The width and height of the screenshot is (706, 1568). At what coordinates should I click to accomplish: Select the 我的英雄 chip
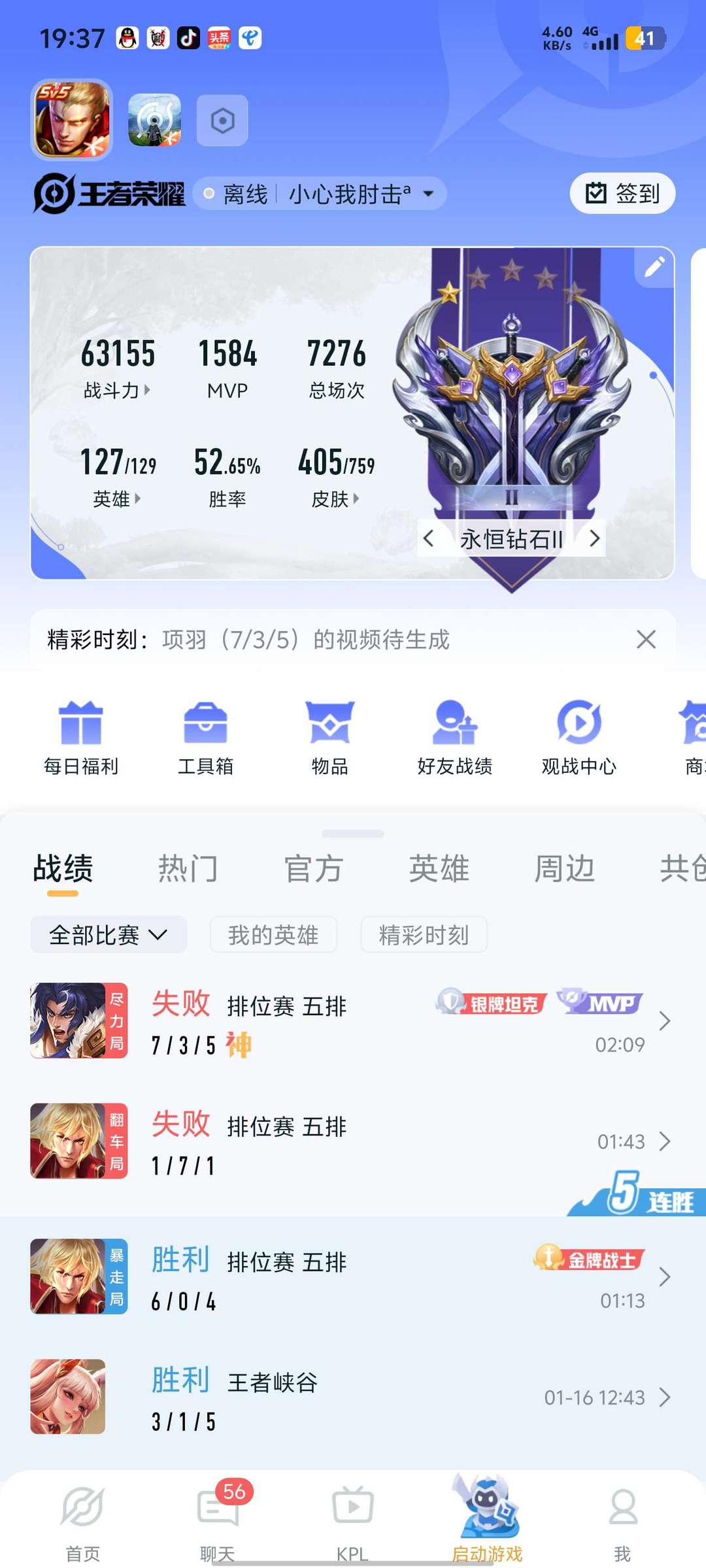tap(273, 935)
